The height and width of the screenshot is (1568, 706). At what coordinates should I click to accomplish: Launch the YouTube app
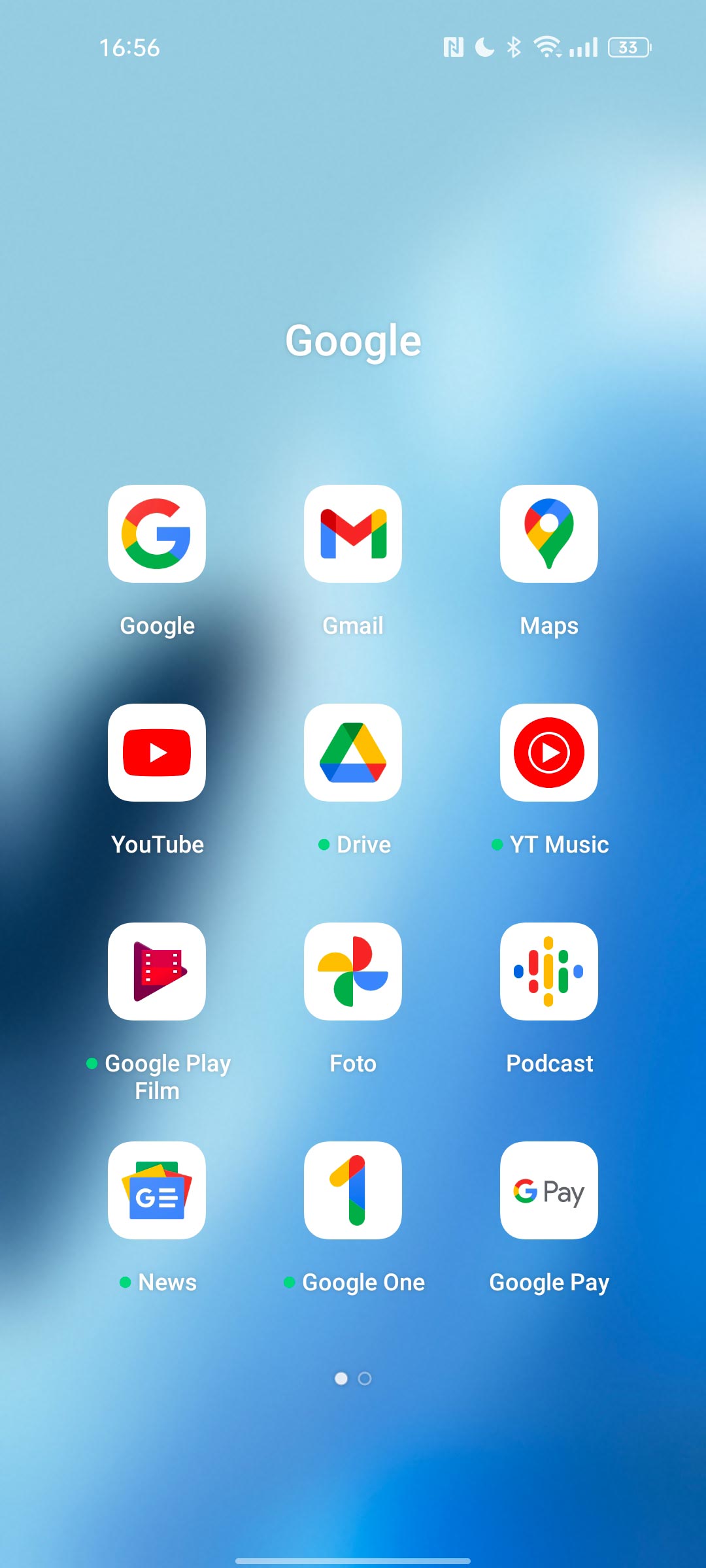157,753
